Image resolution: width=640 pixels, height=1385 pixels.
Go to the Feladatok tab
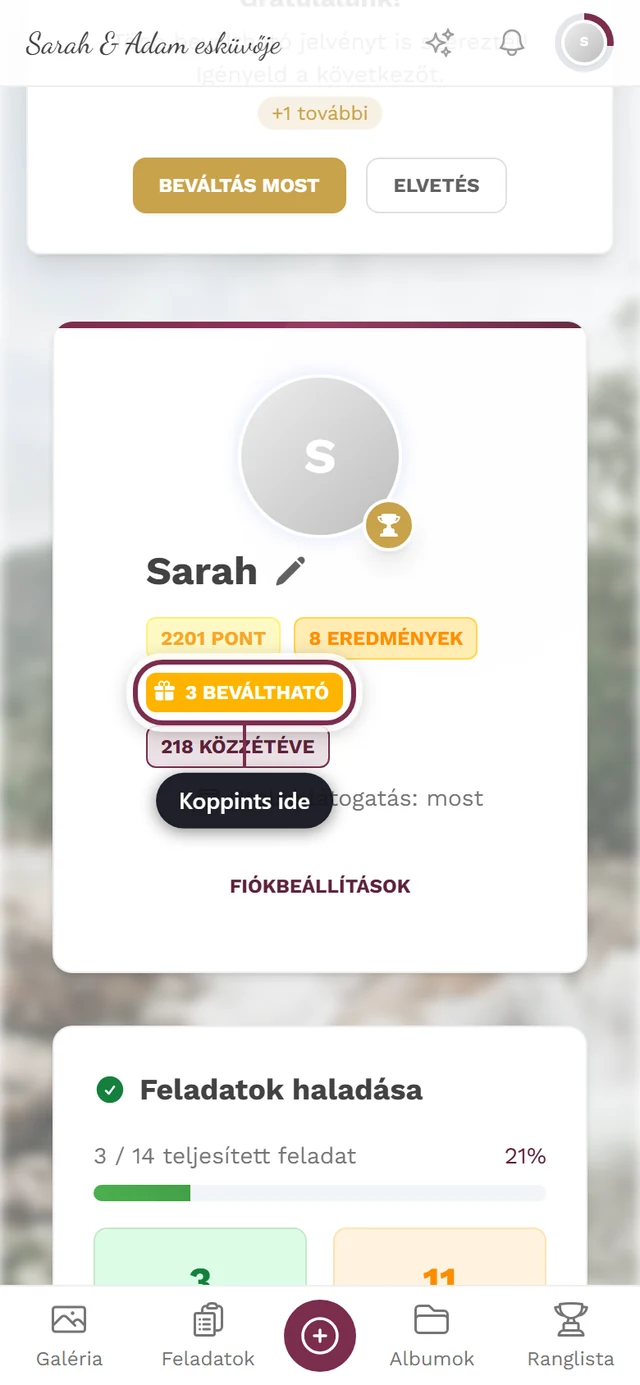208,1336
